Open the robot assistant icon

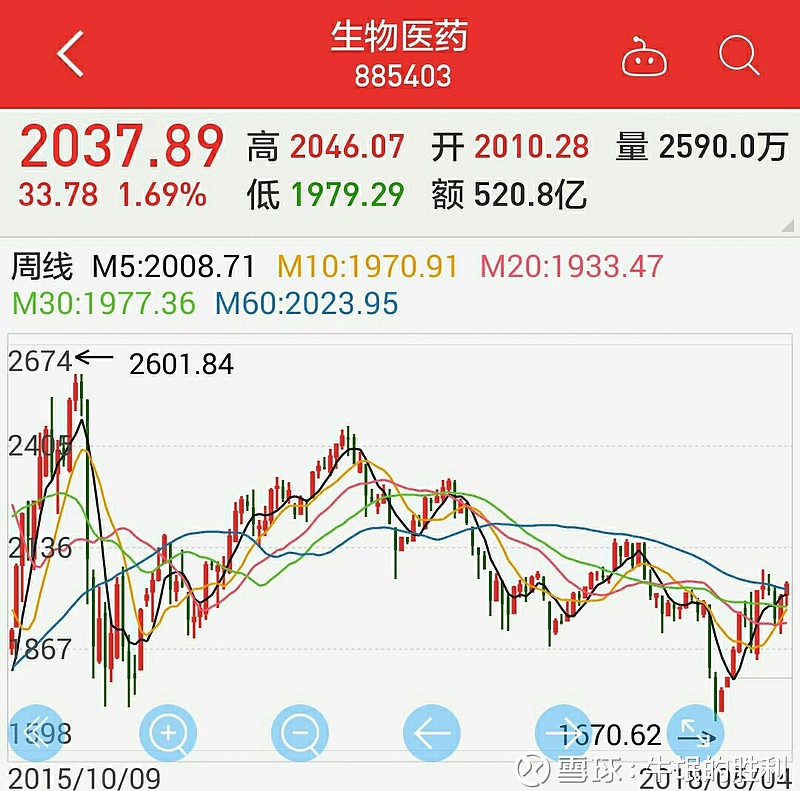[x=644, y=57]
